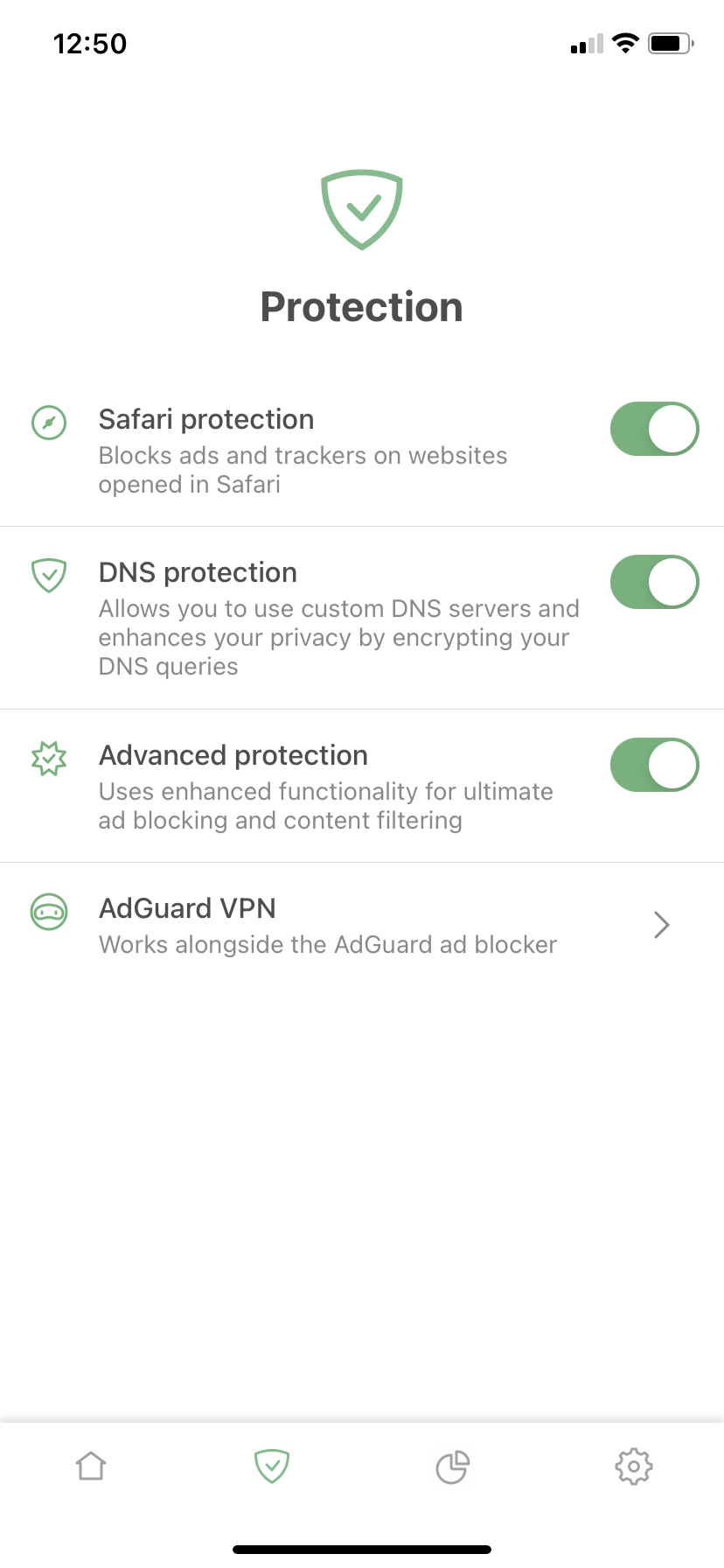The height and width of the screenshot is (1568, 724).
Task: Open the Settings gear icon
Action: pyautogui.click(x=633, y=1466)
